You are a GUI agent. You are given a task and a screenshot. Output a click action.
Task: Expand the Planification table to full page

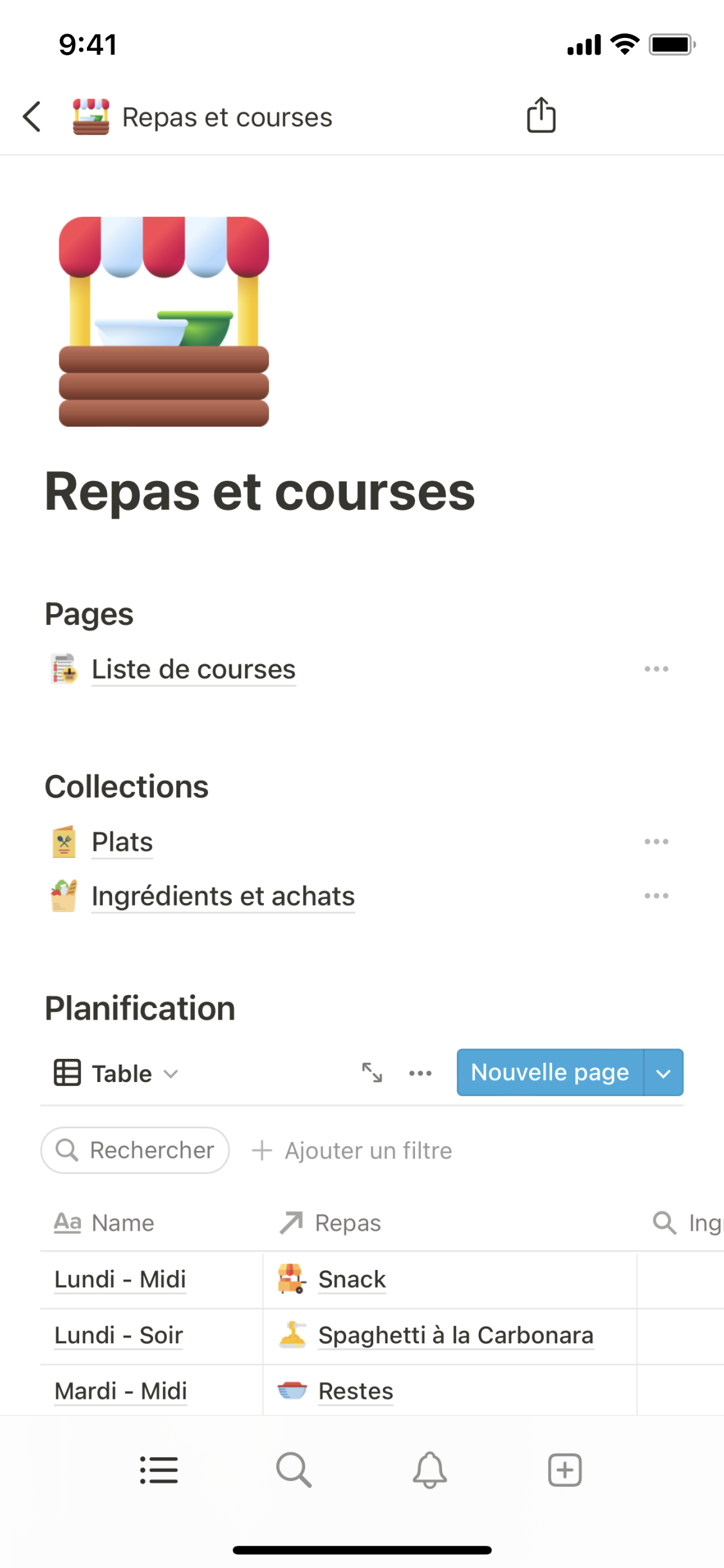click(x=372, y=1072)
